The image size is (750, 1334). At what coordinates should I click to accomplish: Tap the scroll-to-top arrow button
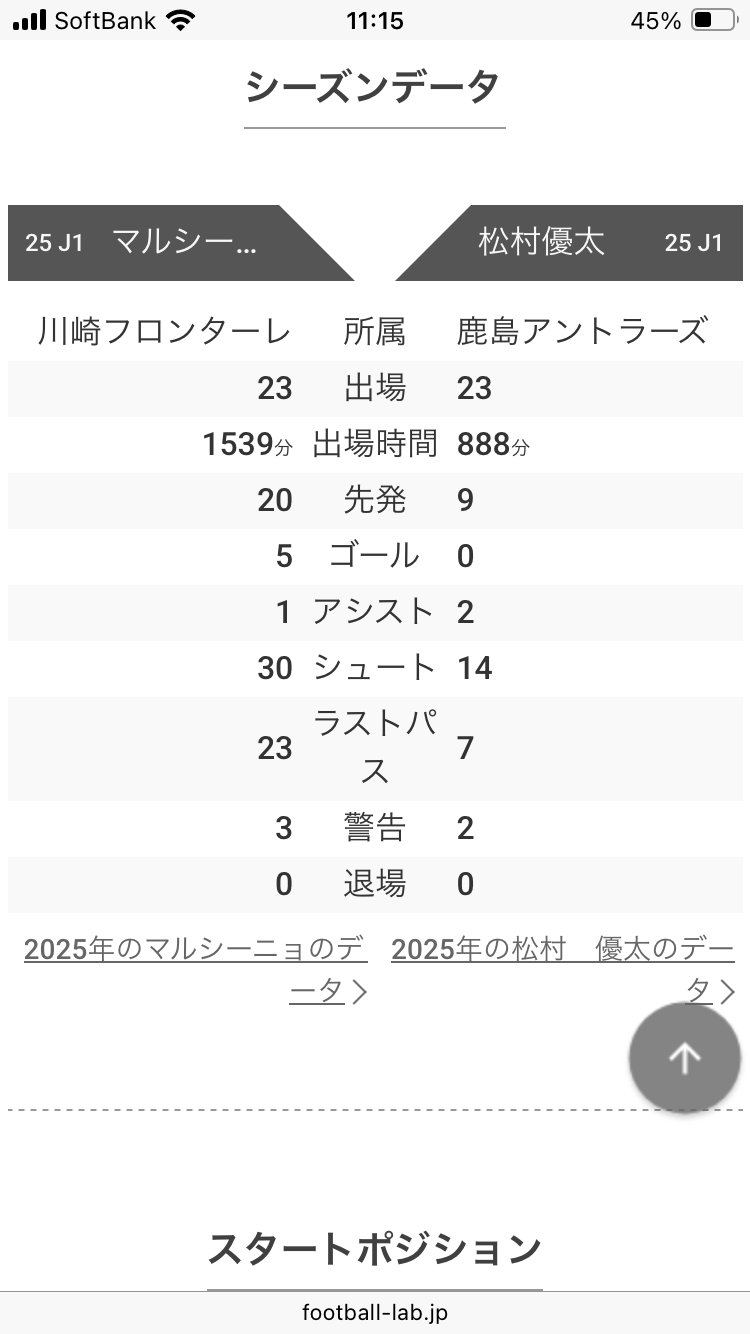click(x=685, y=1058)
